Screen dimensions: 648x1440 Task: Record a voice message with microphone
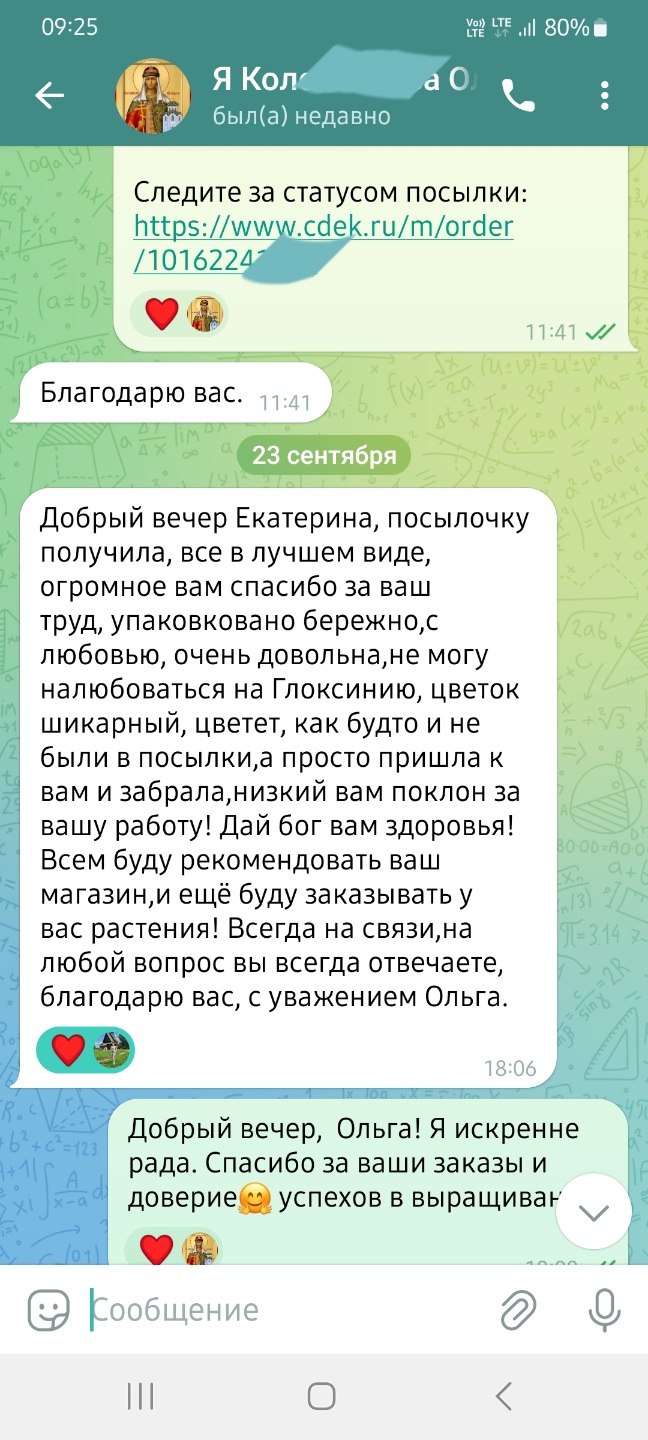point(604,1310)
